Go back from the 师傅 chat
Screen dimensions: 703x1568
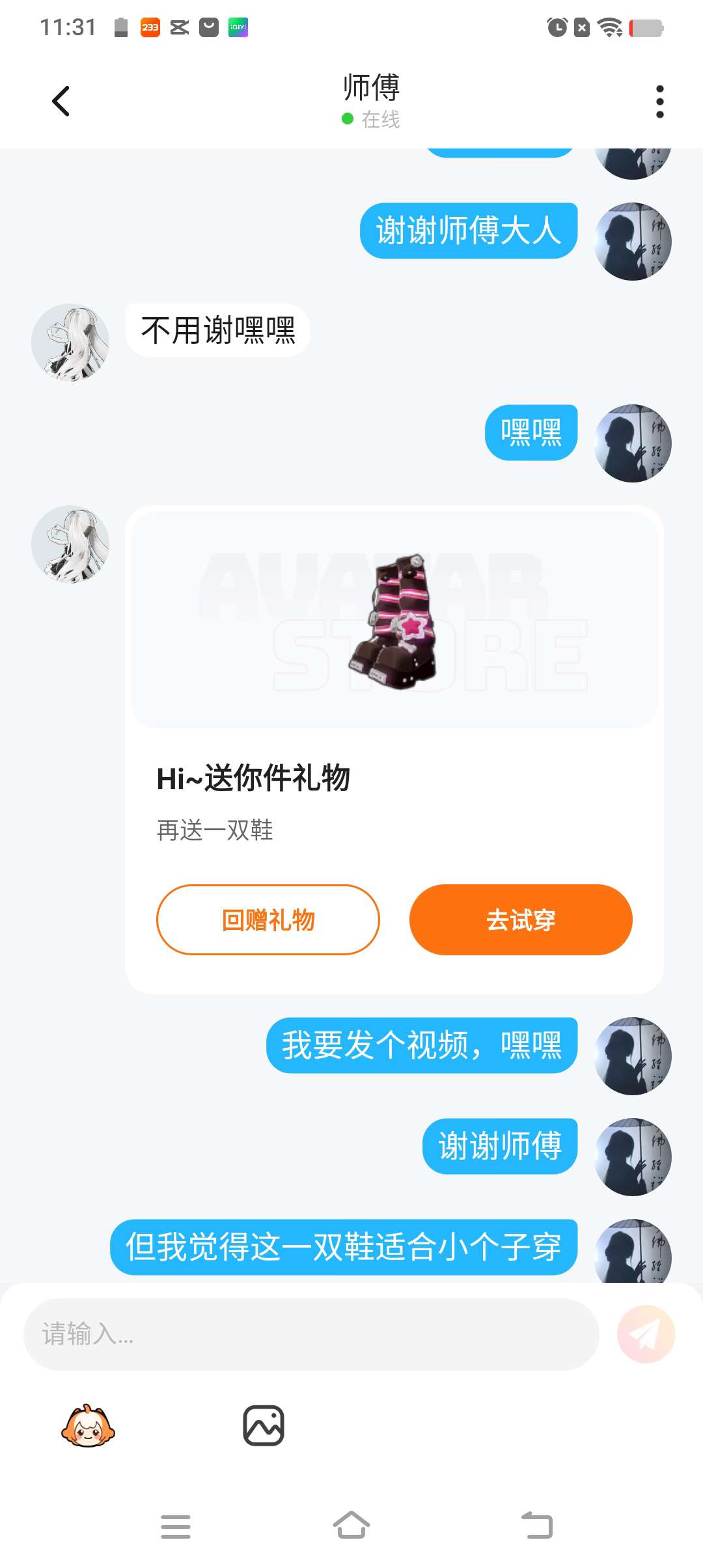(61, 102)
